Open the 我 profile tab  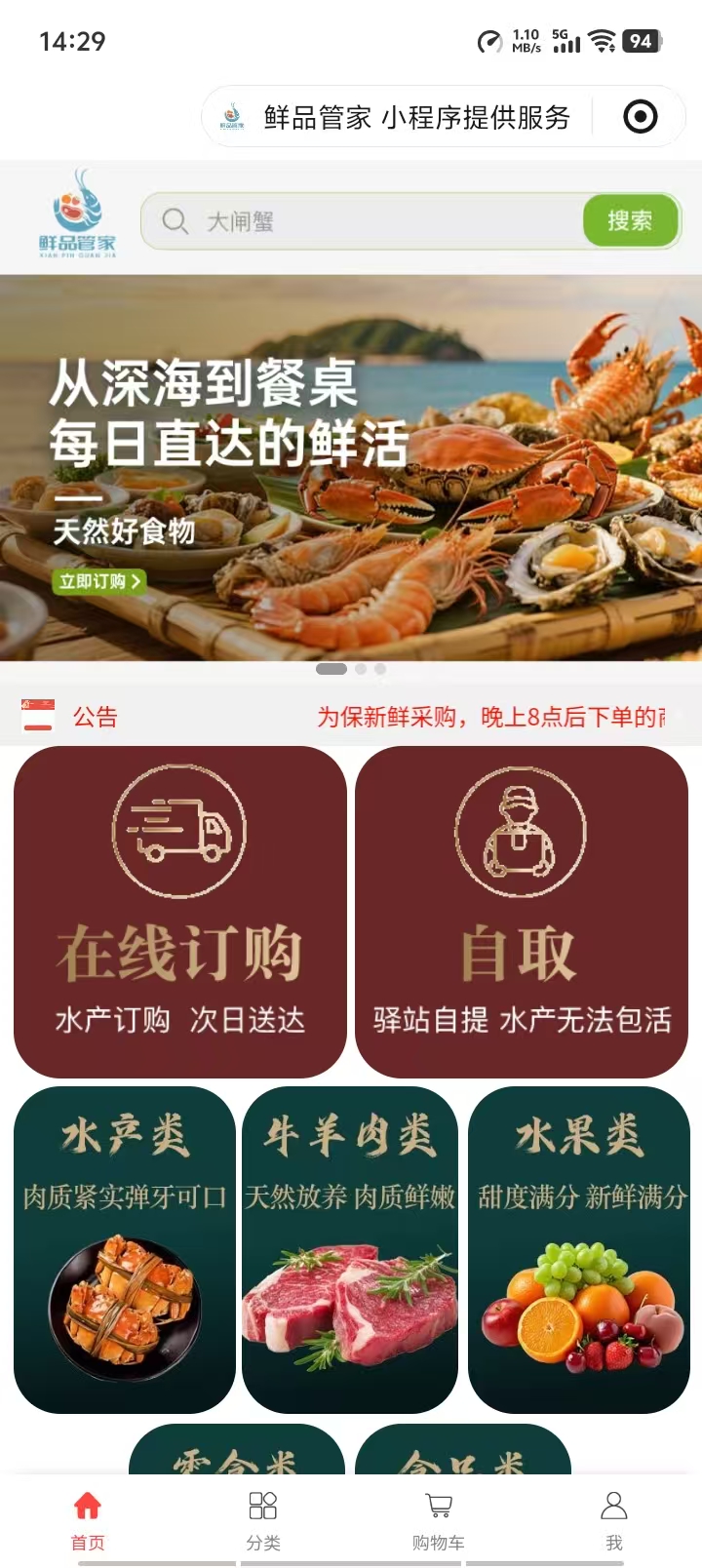[x=613, y=1519]
